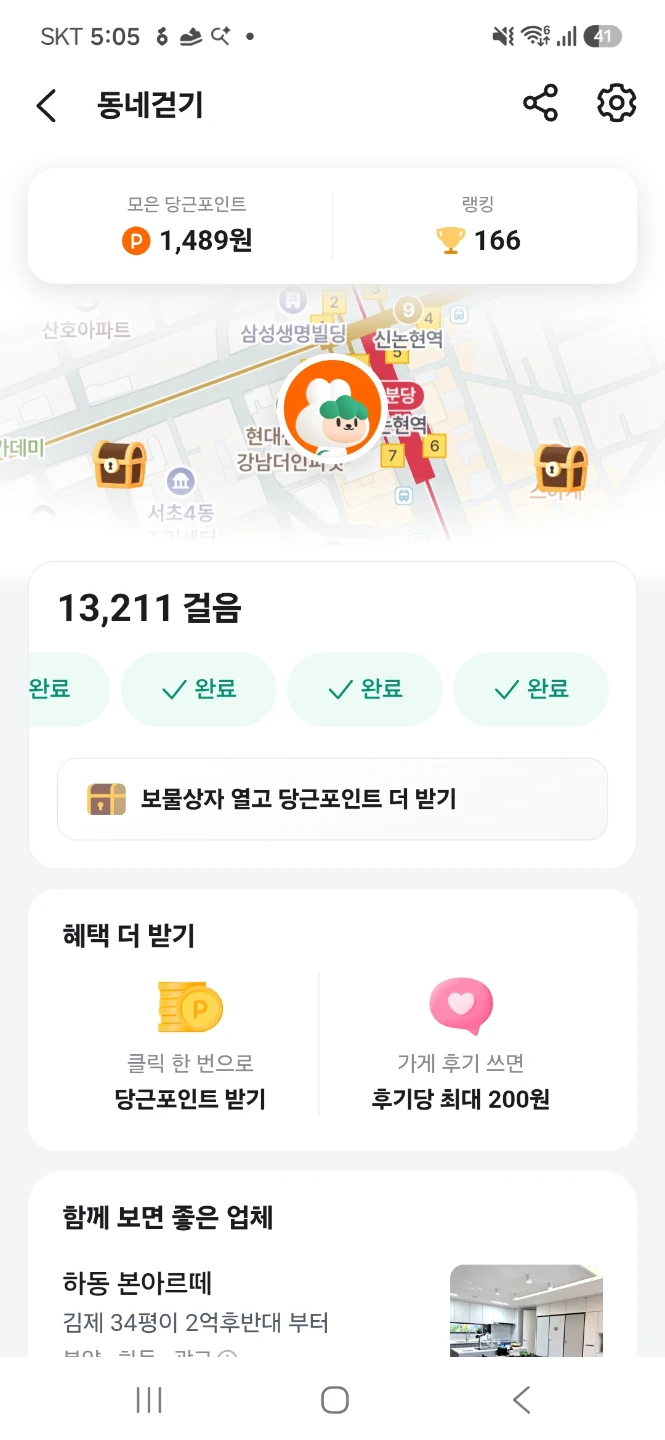Screen dimensions: 665x1440
Task: Open 가게 후기 쓰면 후기당 최대 200원
Action: click(461, 1046)
